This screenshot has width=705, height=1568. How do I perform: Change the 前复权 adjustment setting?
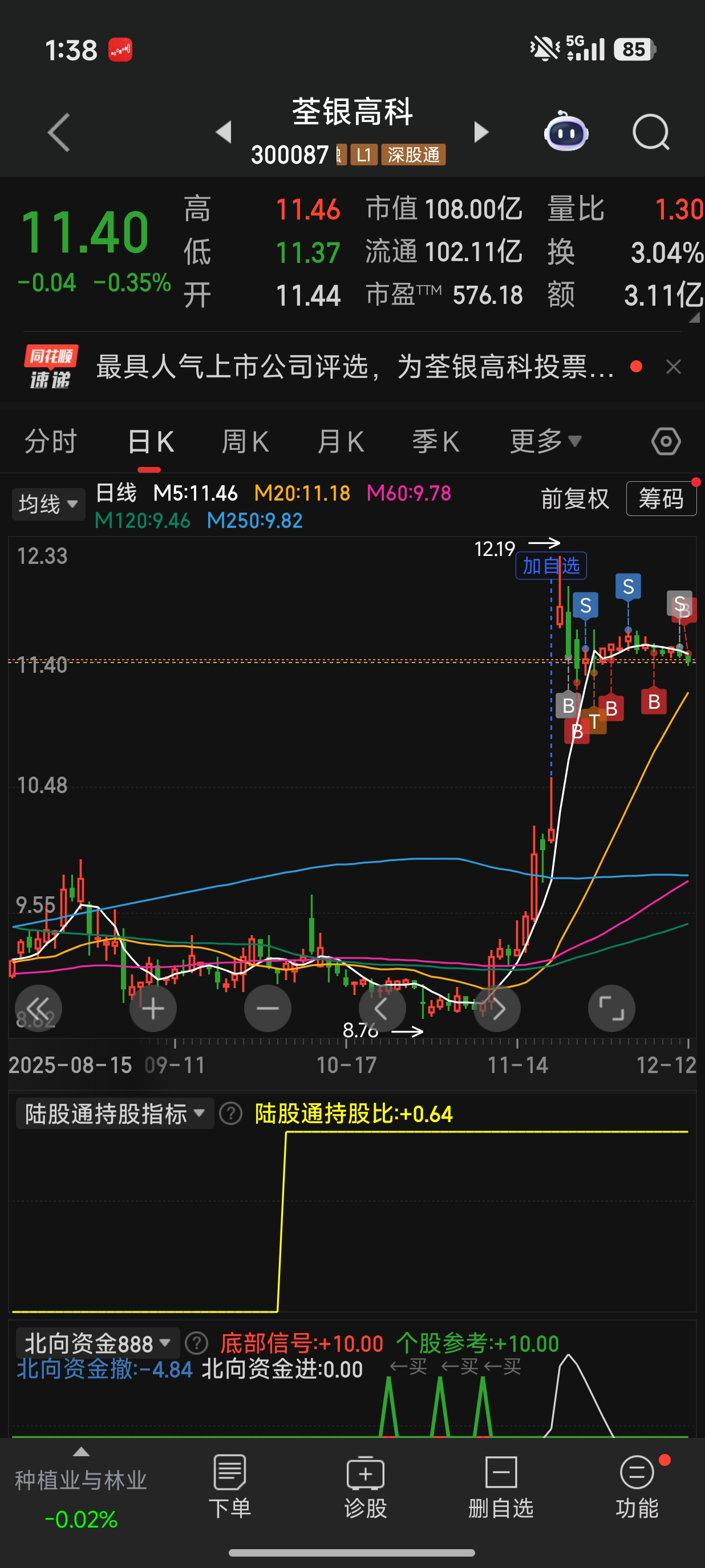tap(575, 499)
